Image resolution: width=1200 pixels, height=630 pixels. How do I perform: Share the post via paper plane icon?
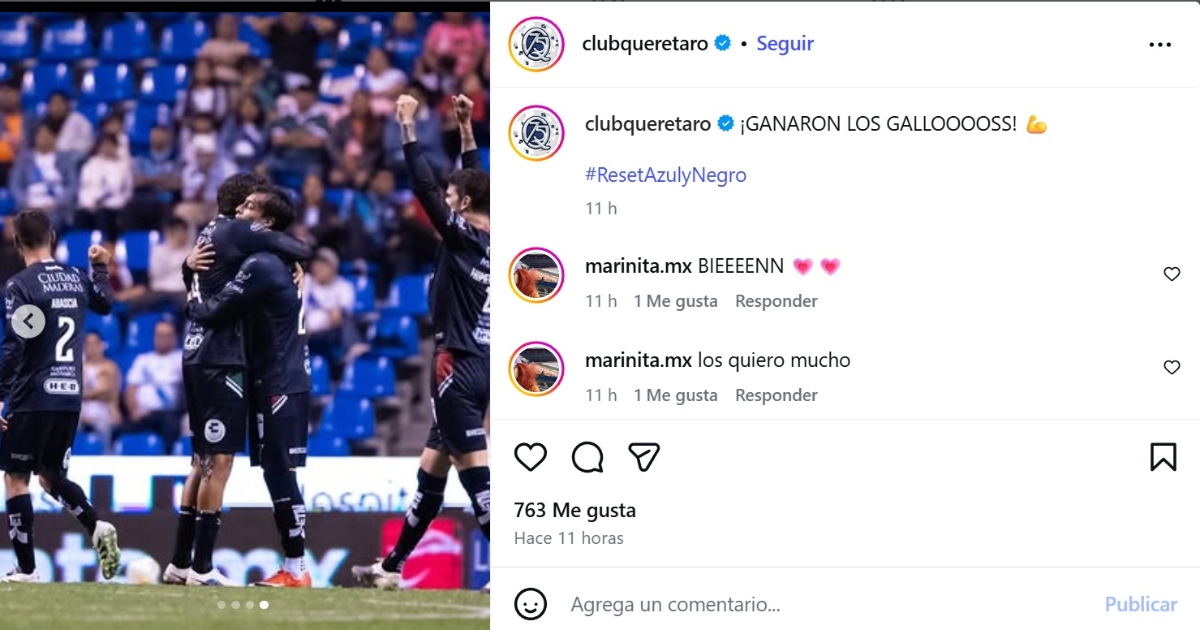pyautogui.click(x=644, y=457)
